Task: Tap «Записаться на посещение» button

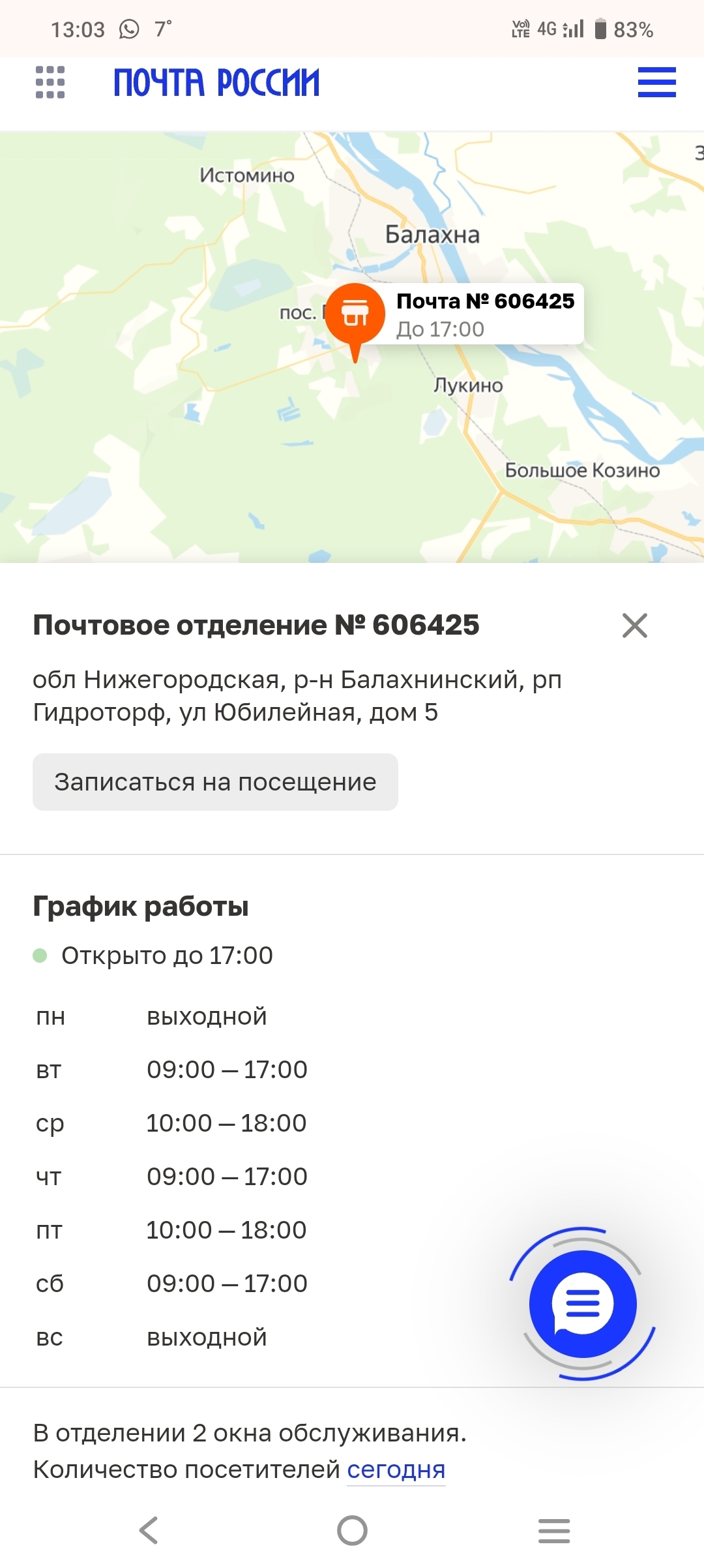Action: [x=215, y=782]
